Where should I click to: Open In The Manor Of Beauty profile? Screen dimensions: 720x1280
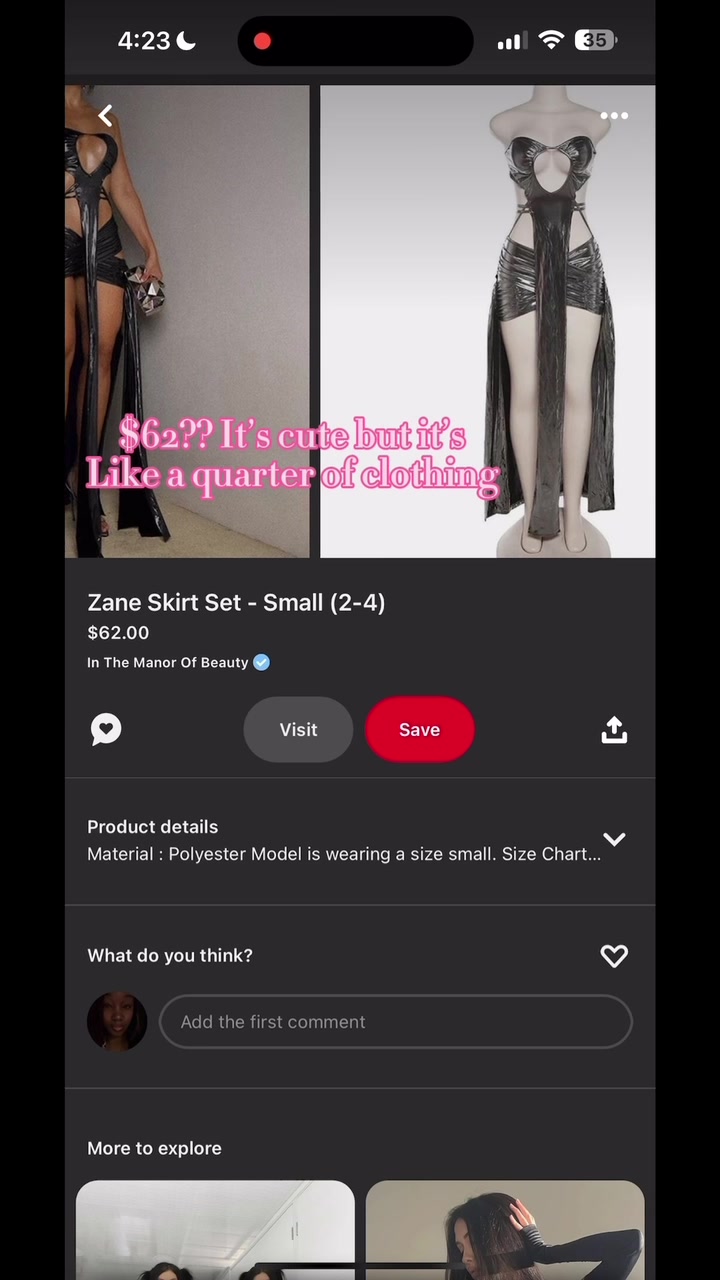pyautogui.click(x=168, y=663)
